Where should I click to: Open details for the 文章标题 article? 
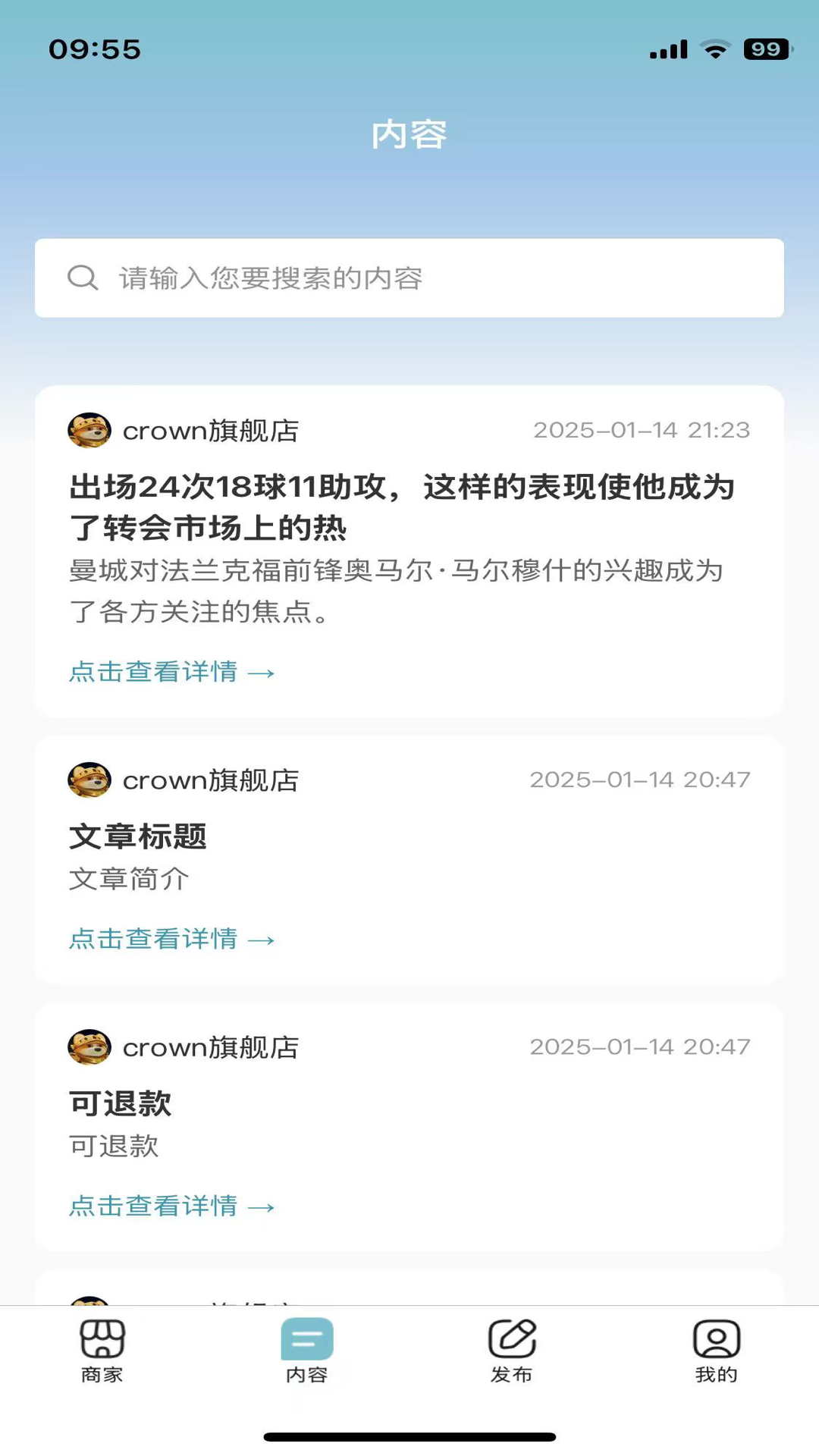point(171,939)
